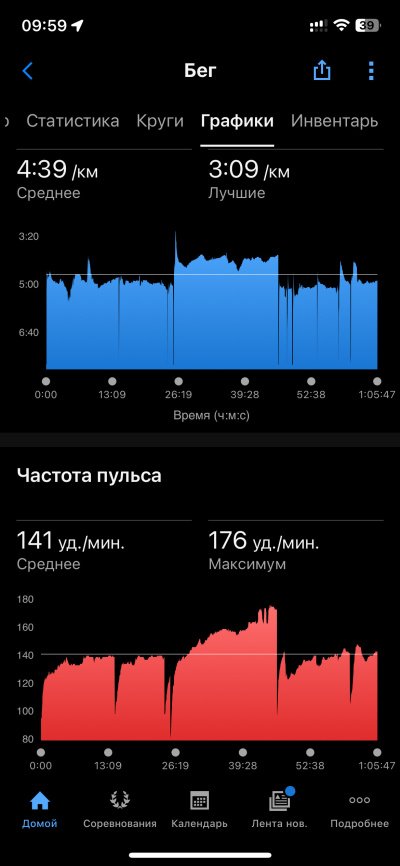The image size is (400, 866).
Task: Go to the Домой tab
Action: pos(40,809)
